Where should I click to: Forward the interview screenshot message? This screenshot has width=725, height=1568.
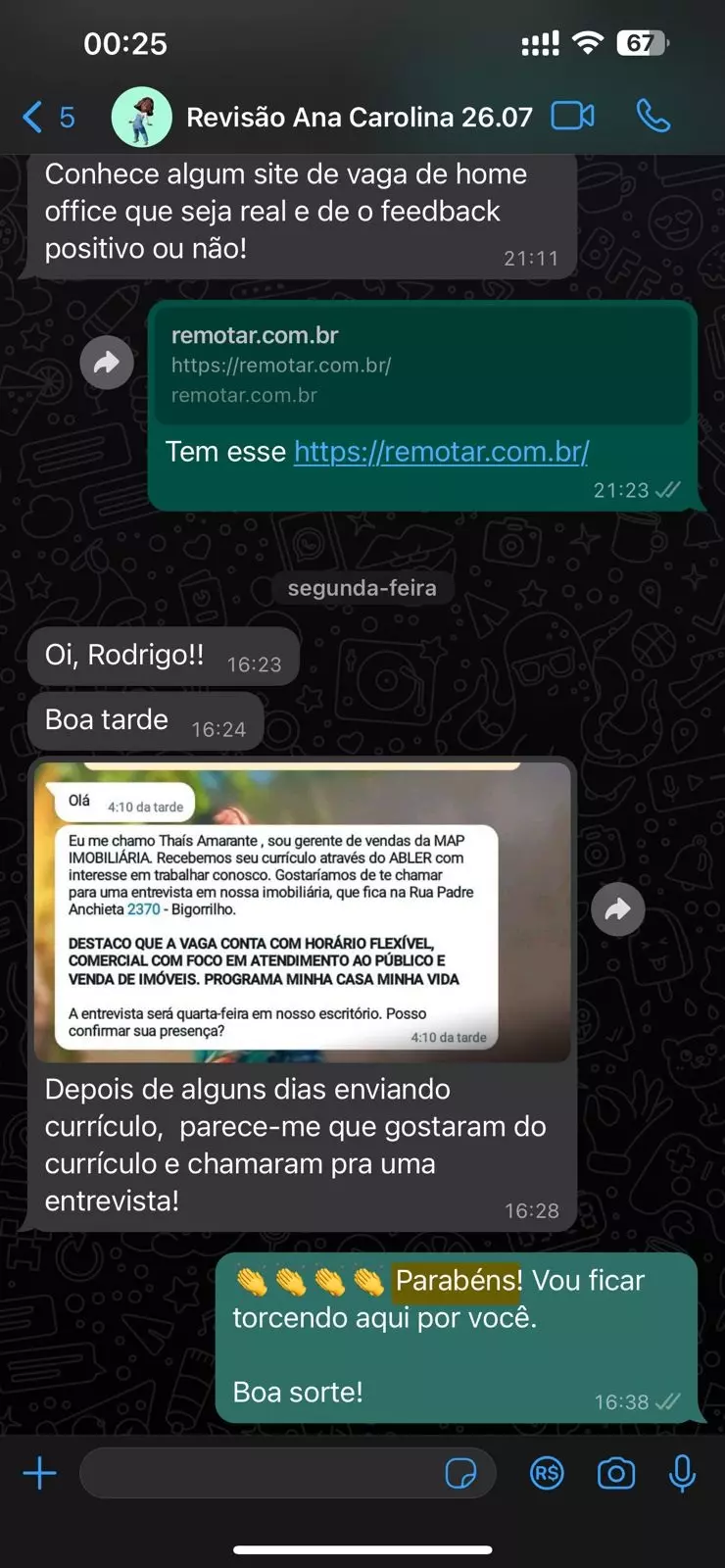(617, 910)
